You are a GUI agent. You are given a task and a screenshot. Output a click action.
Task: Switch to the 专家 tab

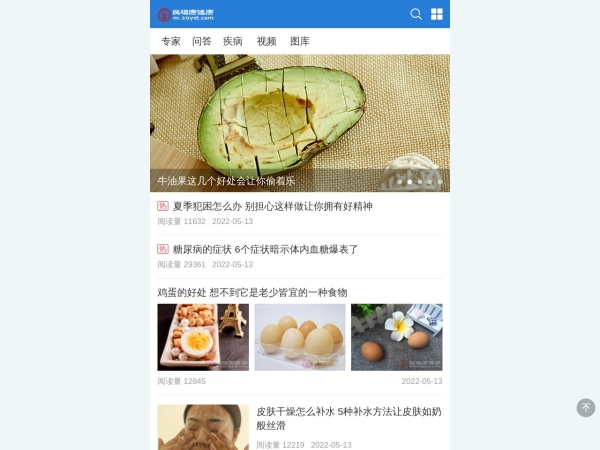[171, 41]
